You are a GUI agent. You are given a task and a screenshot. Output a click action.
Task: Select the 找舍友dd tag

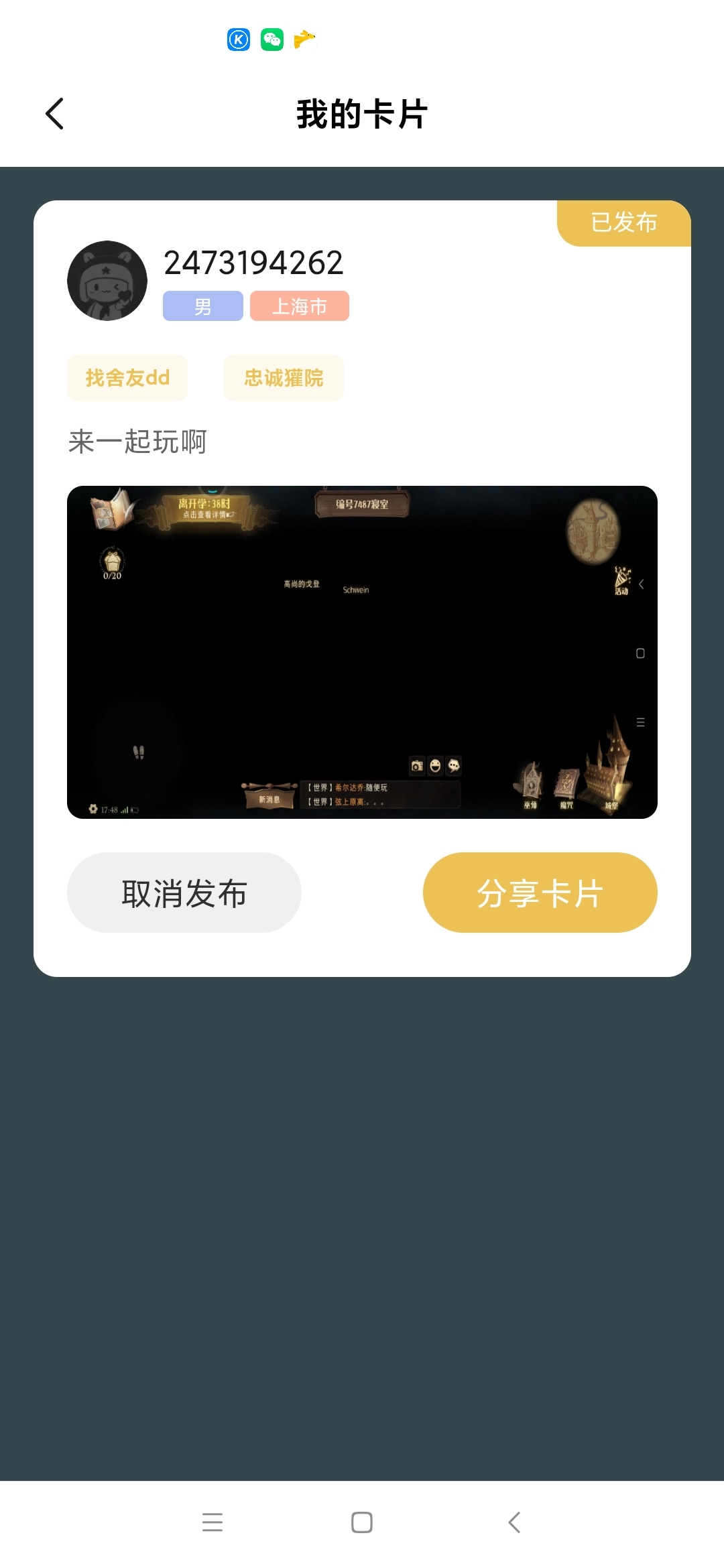[127, 378]
